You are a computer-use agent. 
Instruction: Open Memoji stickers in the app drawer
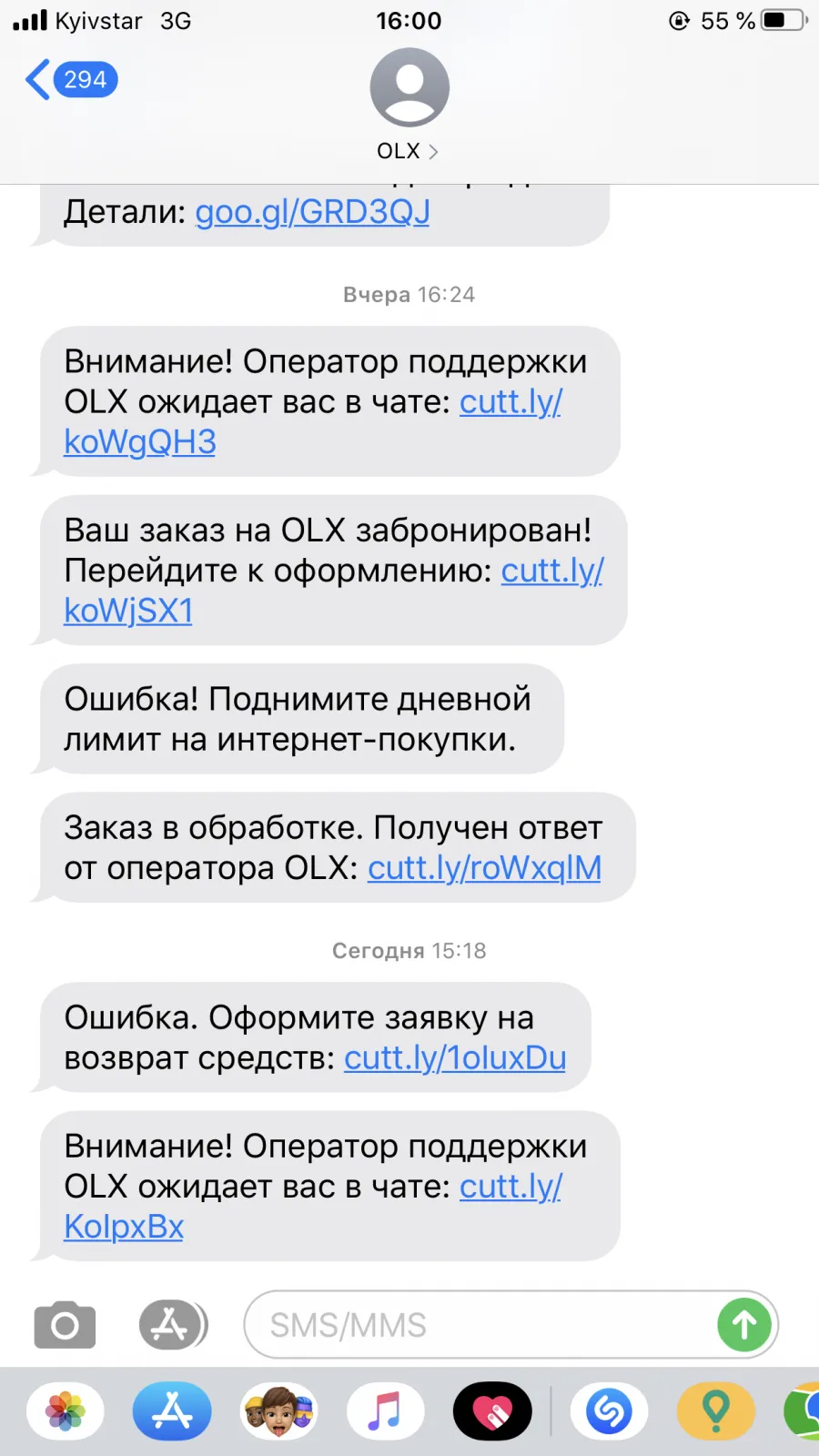pos(278,1411)
